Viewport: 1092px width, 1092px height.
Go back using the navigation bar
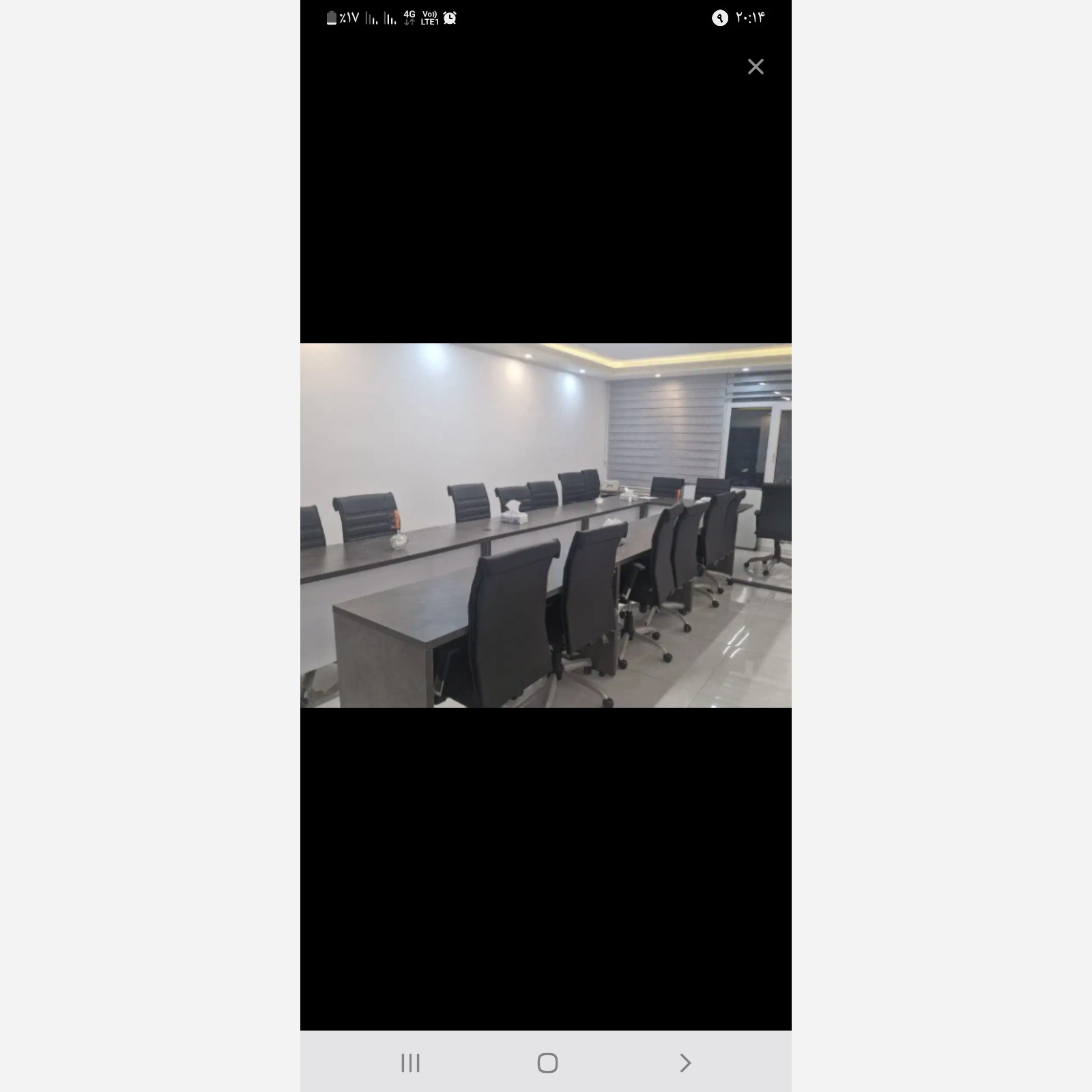685,1063
